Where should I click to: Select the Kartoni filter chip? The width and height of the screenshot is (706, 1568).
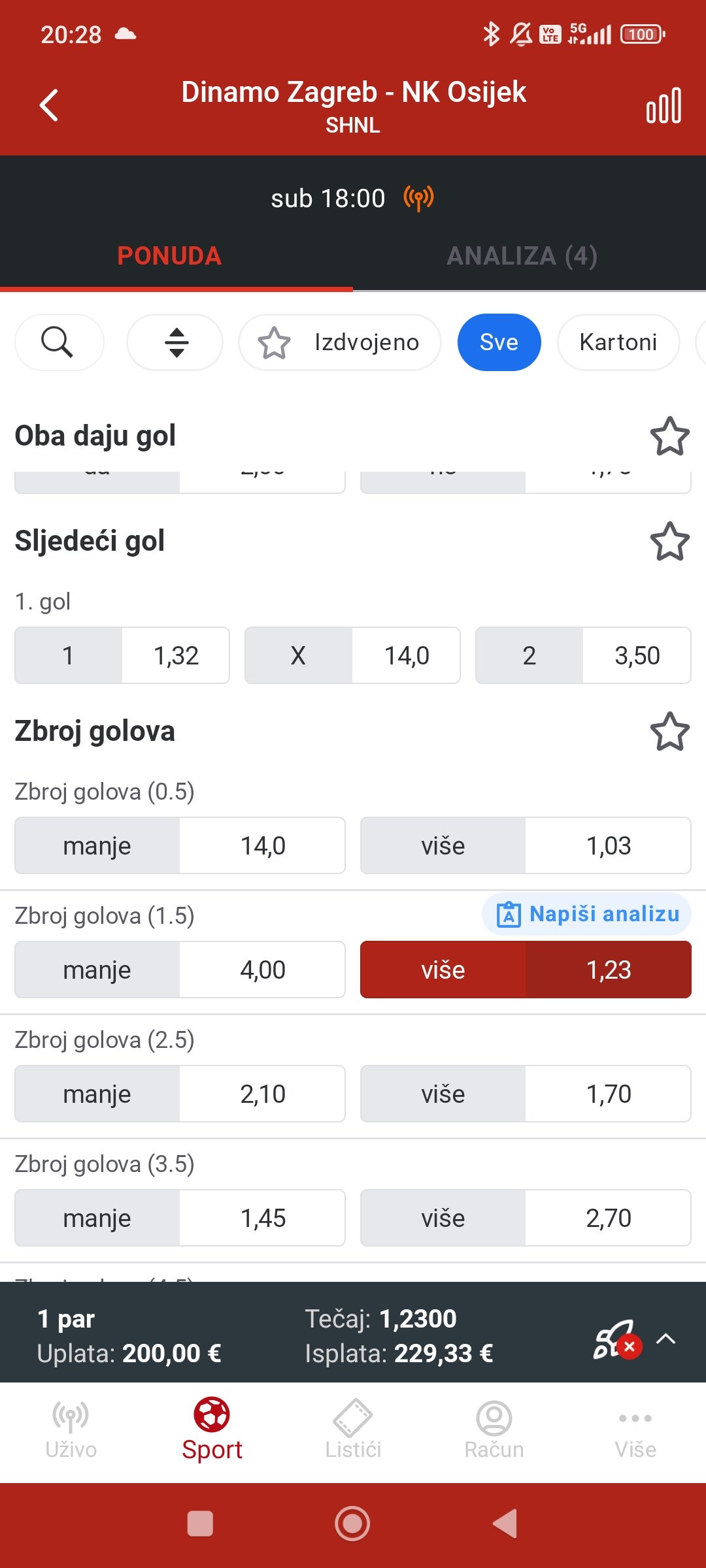point(618,342)
